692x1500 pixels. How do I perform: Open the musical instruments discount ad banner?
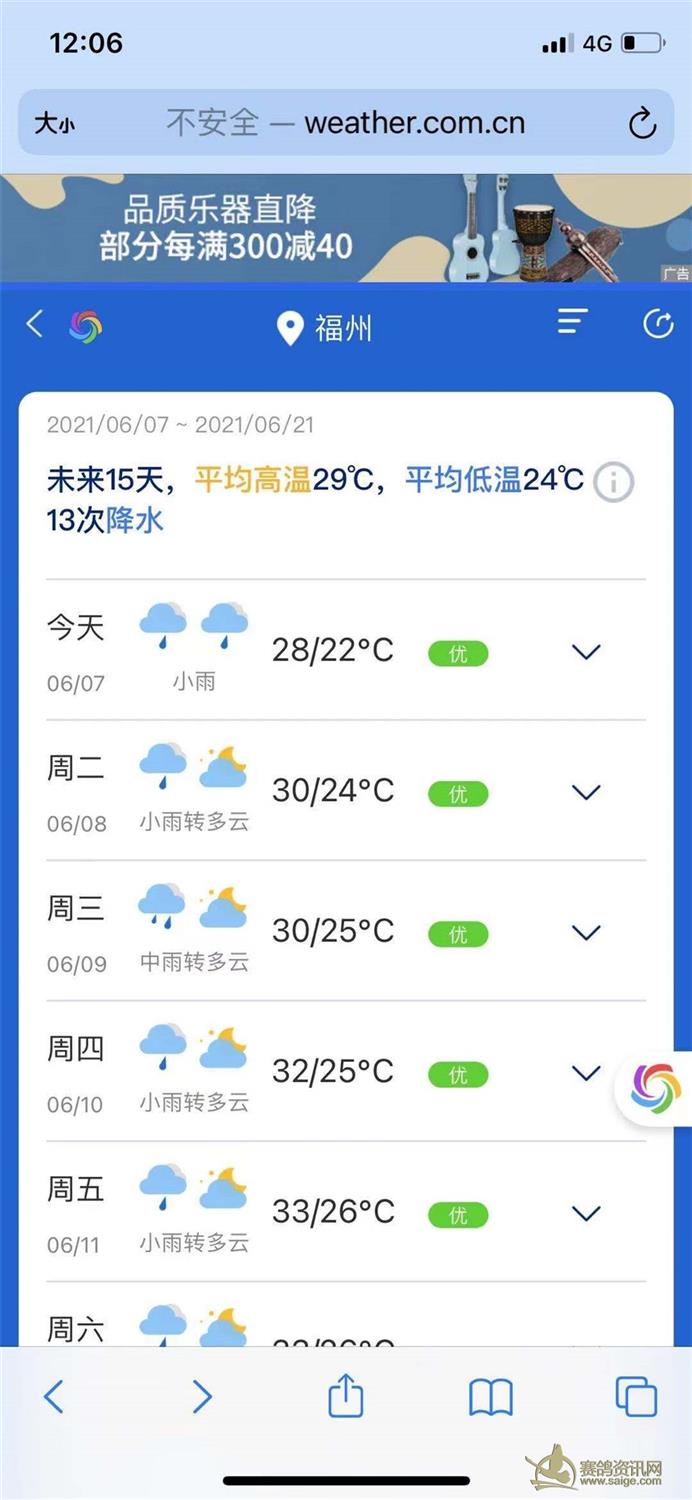coord(346,228)
